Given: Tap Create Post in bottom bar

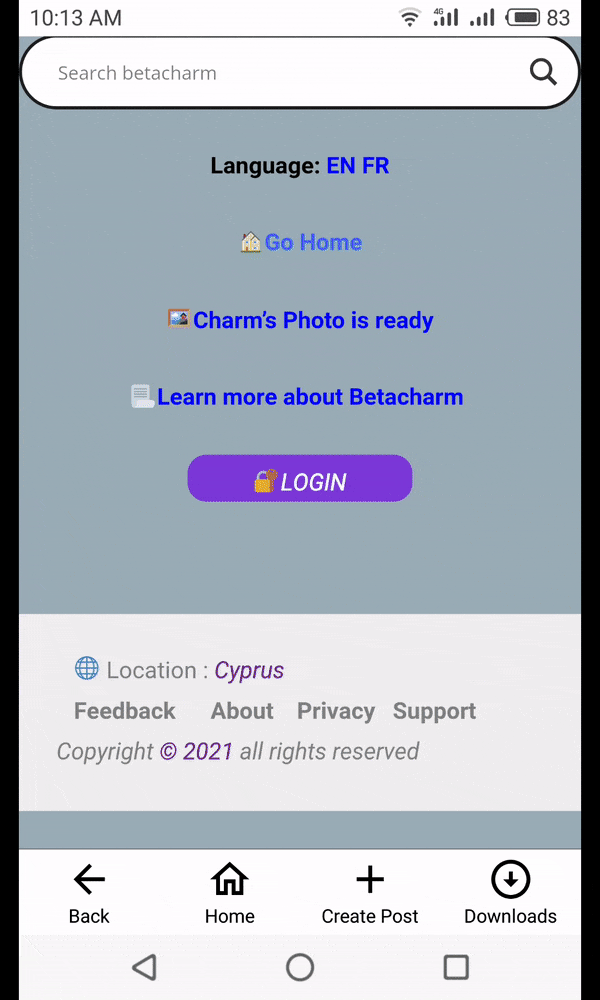Looking at the screenshot, I should [370, 894].
